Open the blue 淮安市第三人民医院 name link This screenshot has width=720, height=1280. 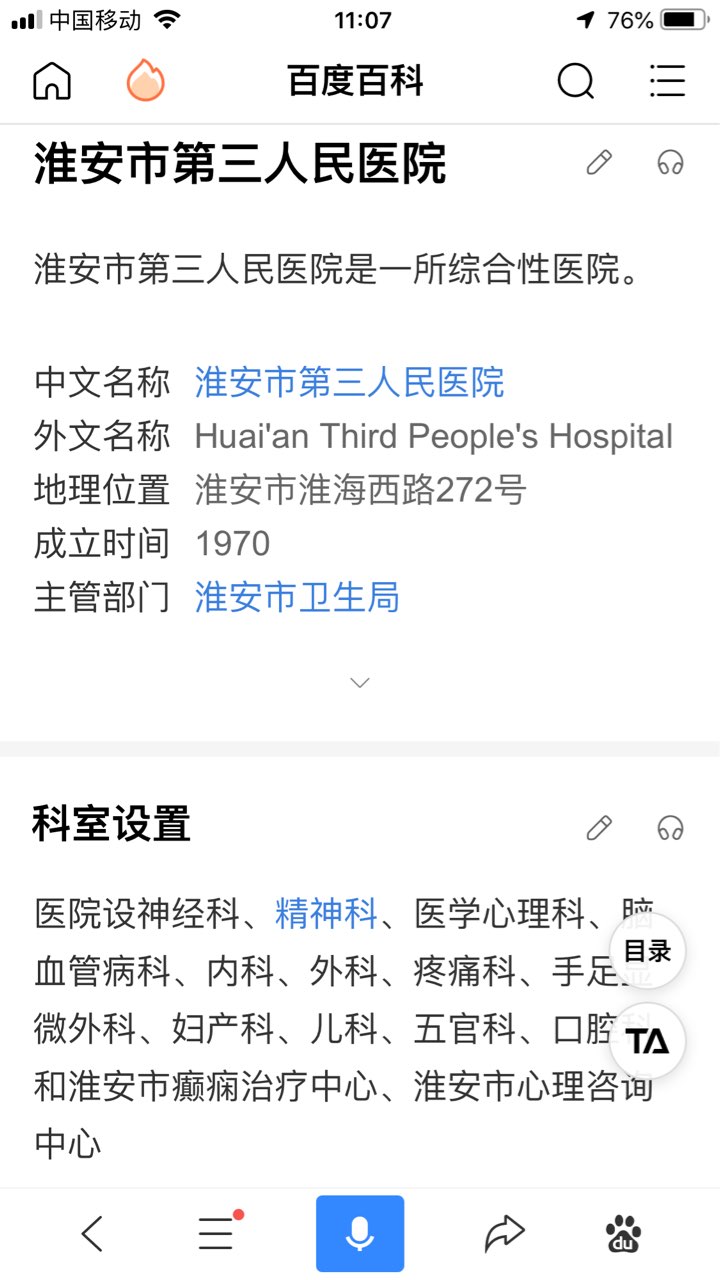350,382
